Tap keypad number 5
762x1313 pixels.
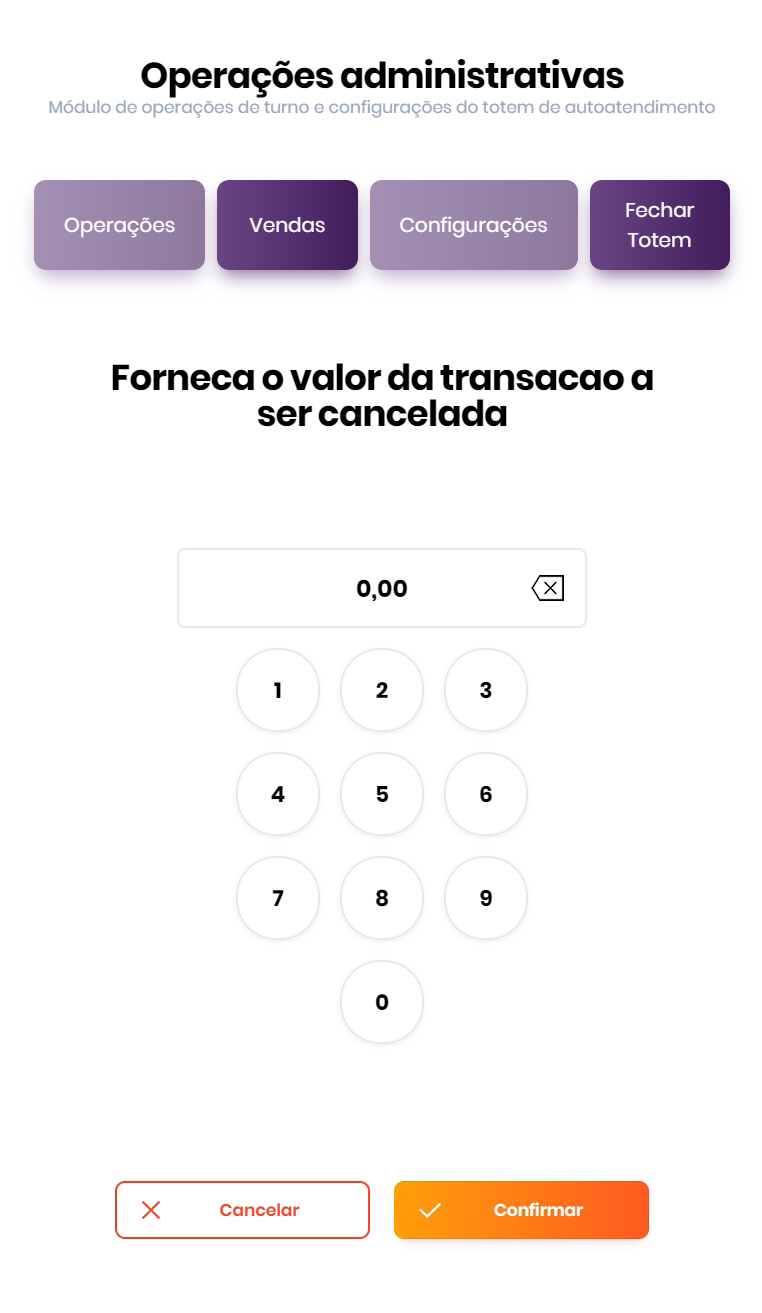[382, 794]
